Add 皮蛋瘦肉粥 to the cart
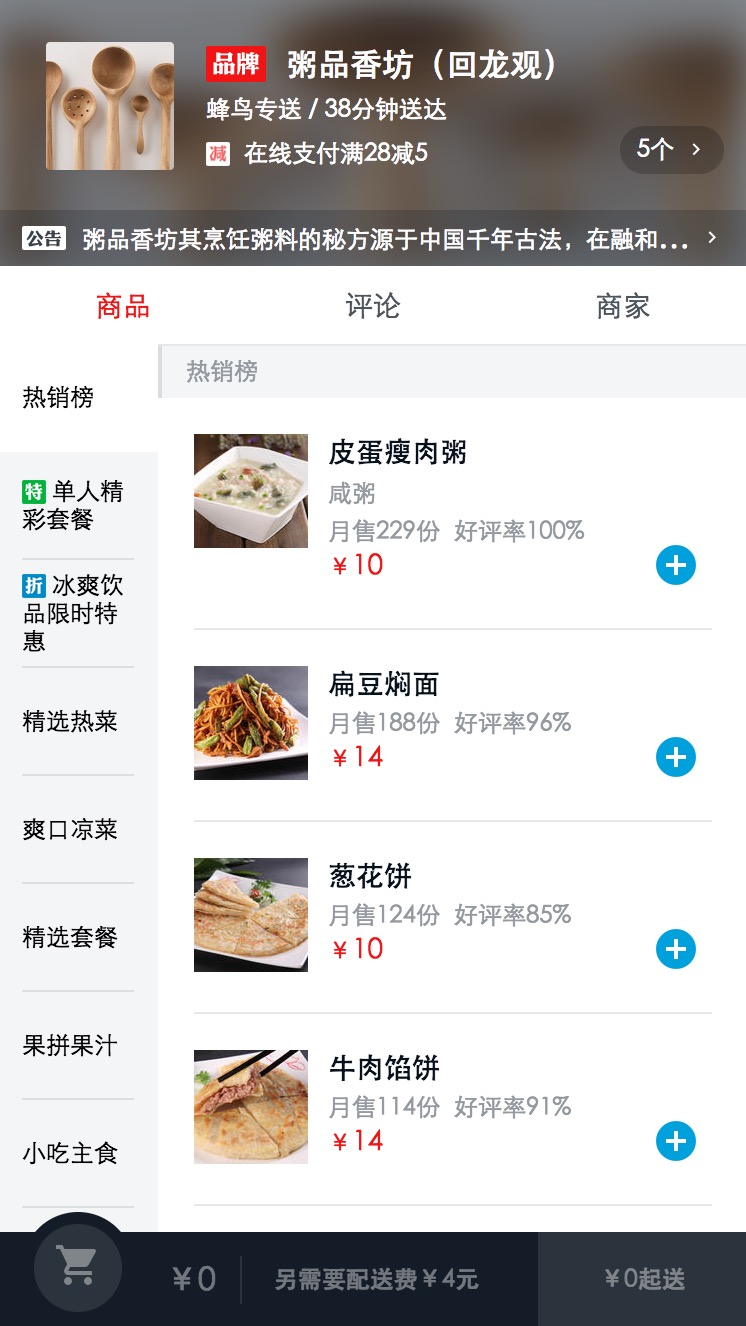Screen dimensions: 746x1326 coord(676,566)
